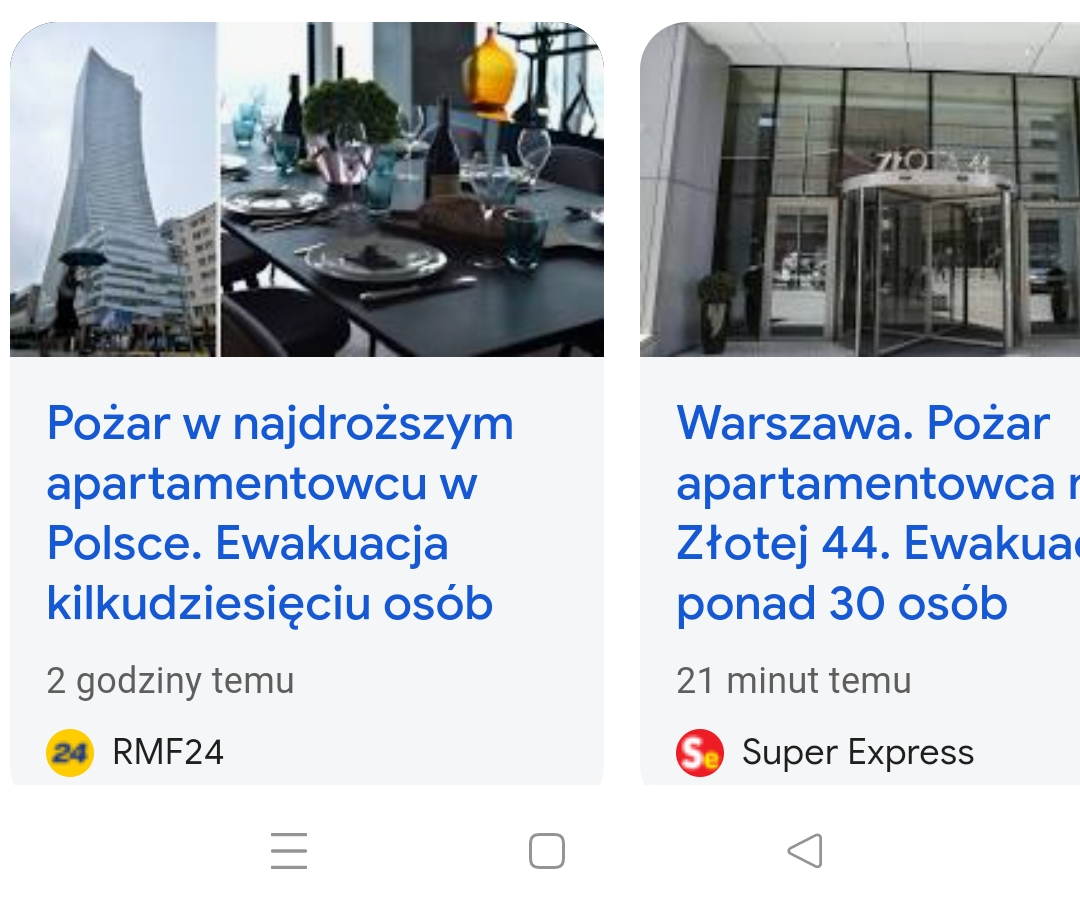1080x916 pixels.
Task: Open the RMF24 article about the apartment fire
Action: (279, 513)
